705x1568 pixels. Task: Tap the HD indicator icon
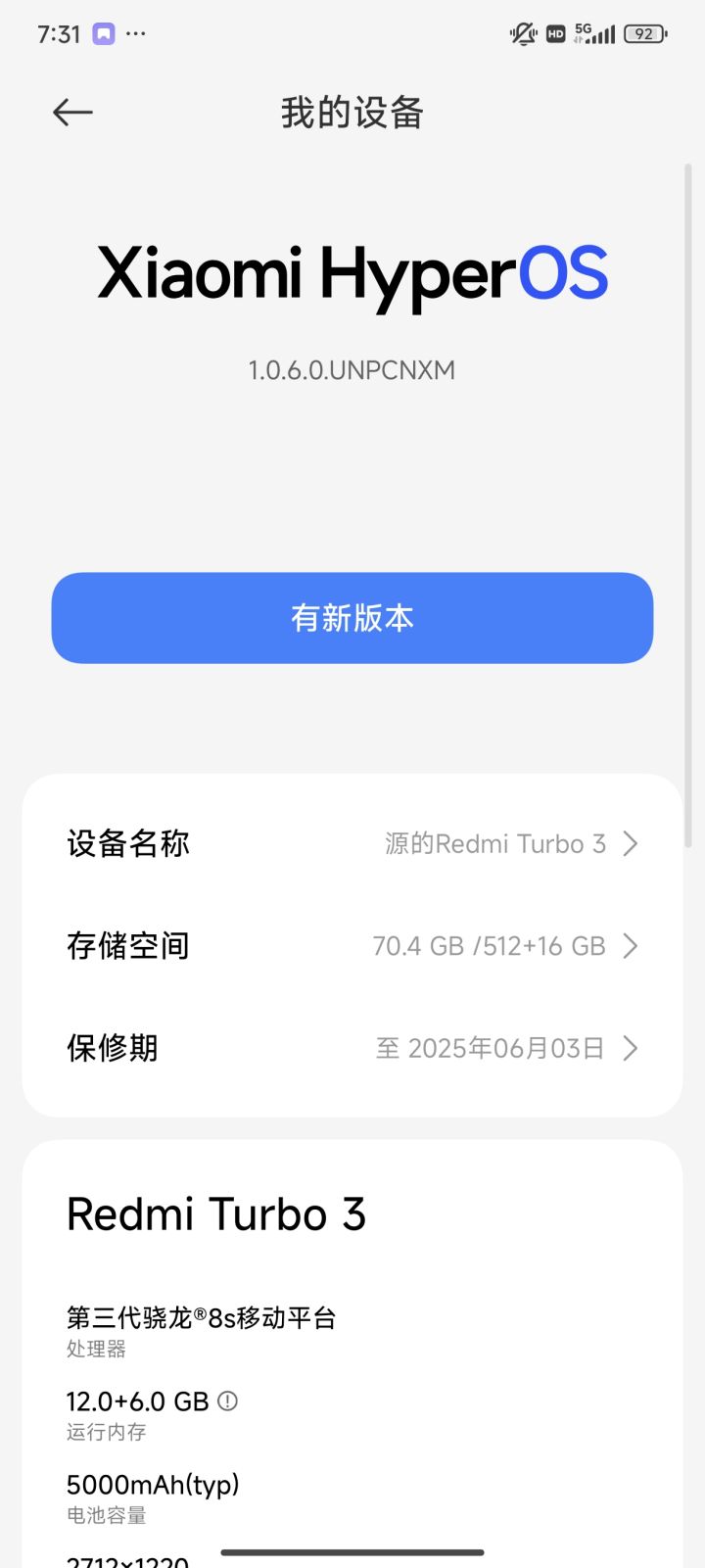pos(554,33)
